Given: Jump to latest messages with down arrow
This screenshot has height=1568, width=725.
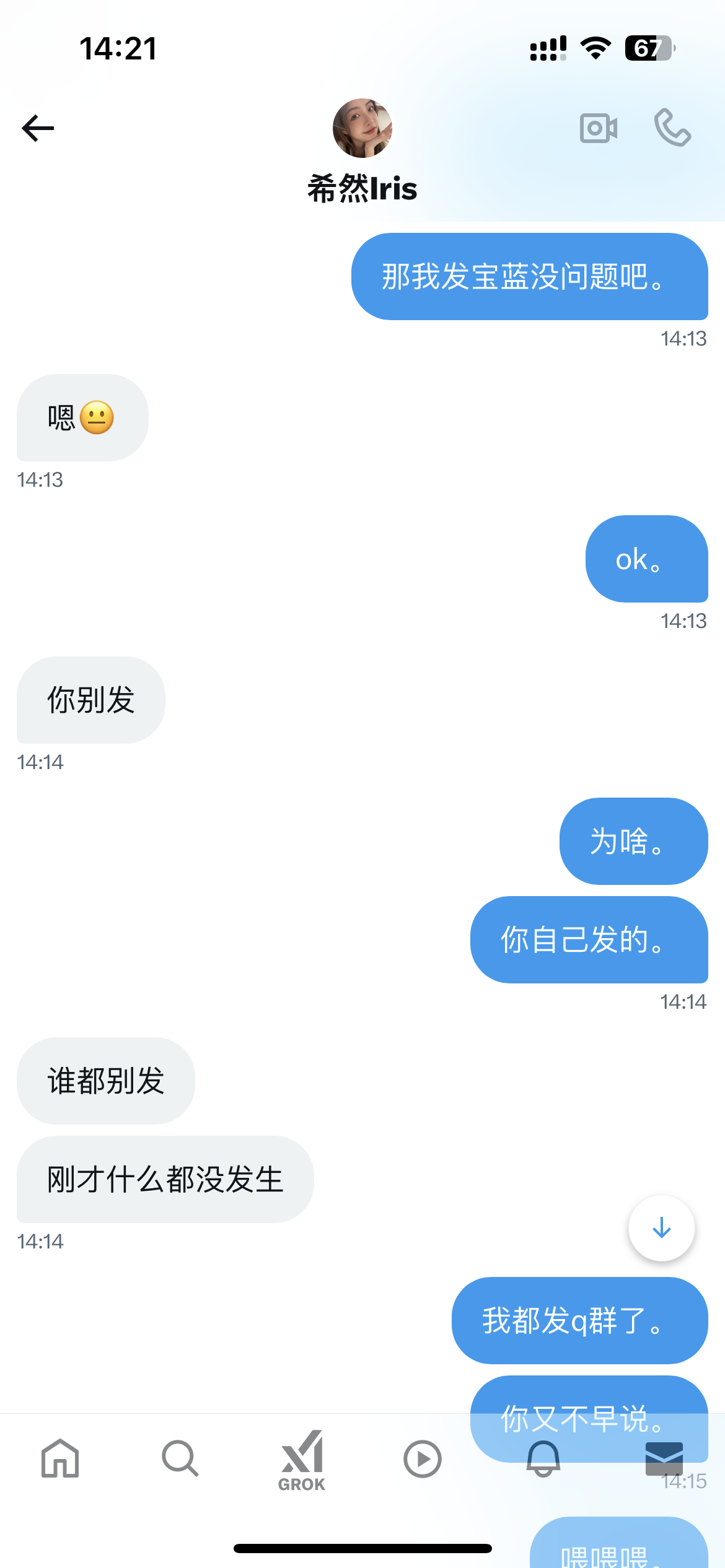Looking at the screenshot, I should point(661,1227).
